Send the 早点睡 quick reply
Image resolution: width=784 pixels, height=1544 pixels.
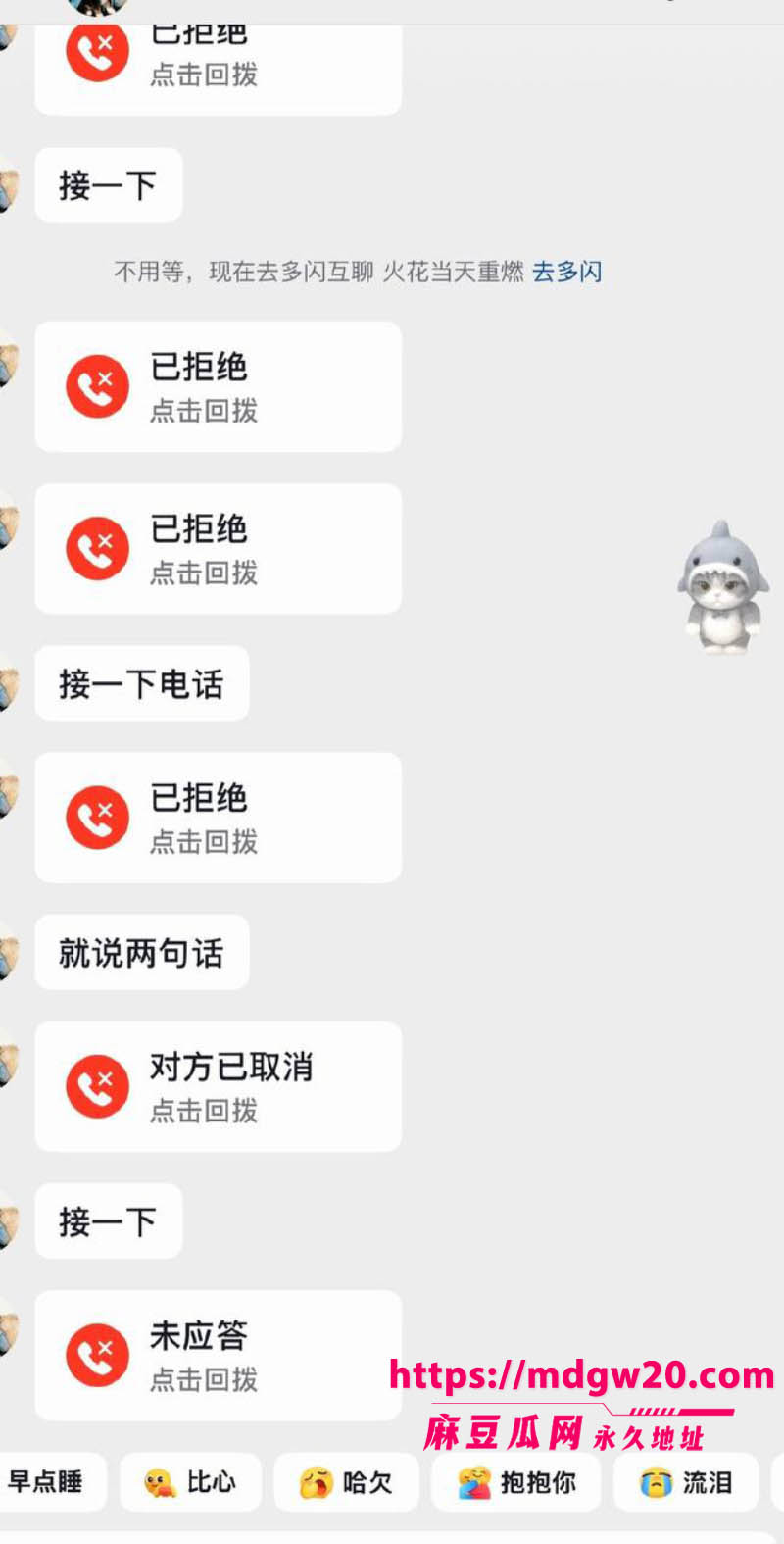[x=47, y=1481]
